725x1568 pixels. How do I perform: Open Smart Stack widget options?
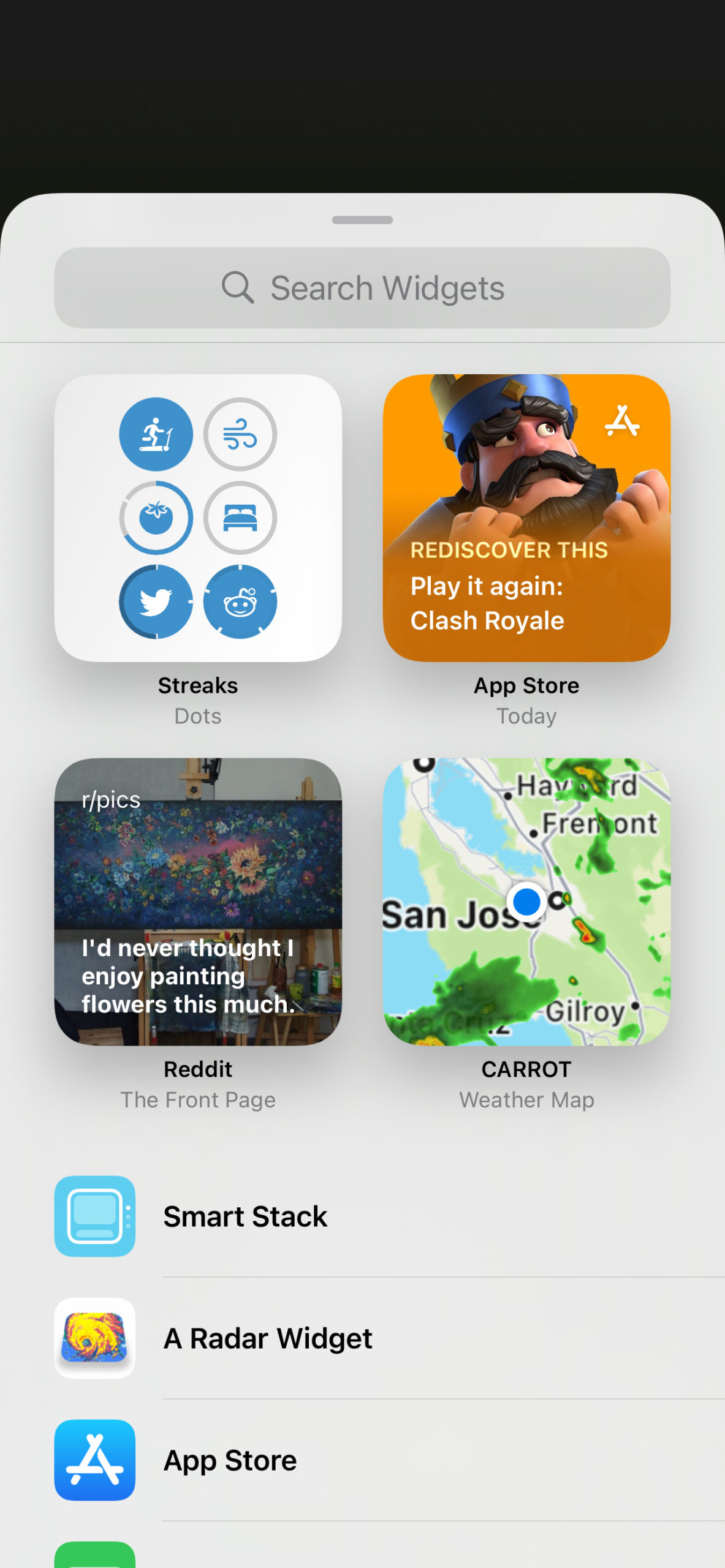coord(362,1216)
